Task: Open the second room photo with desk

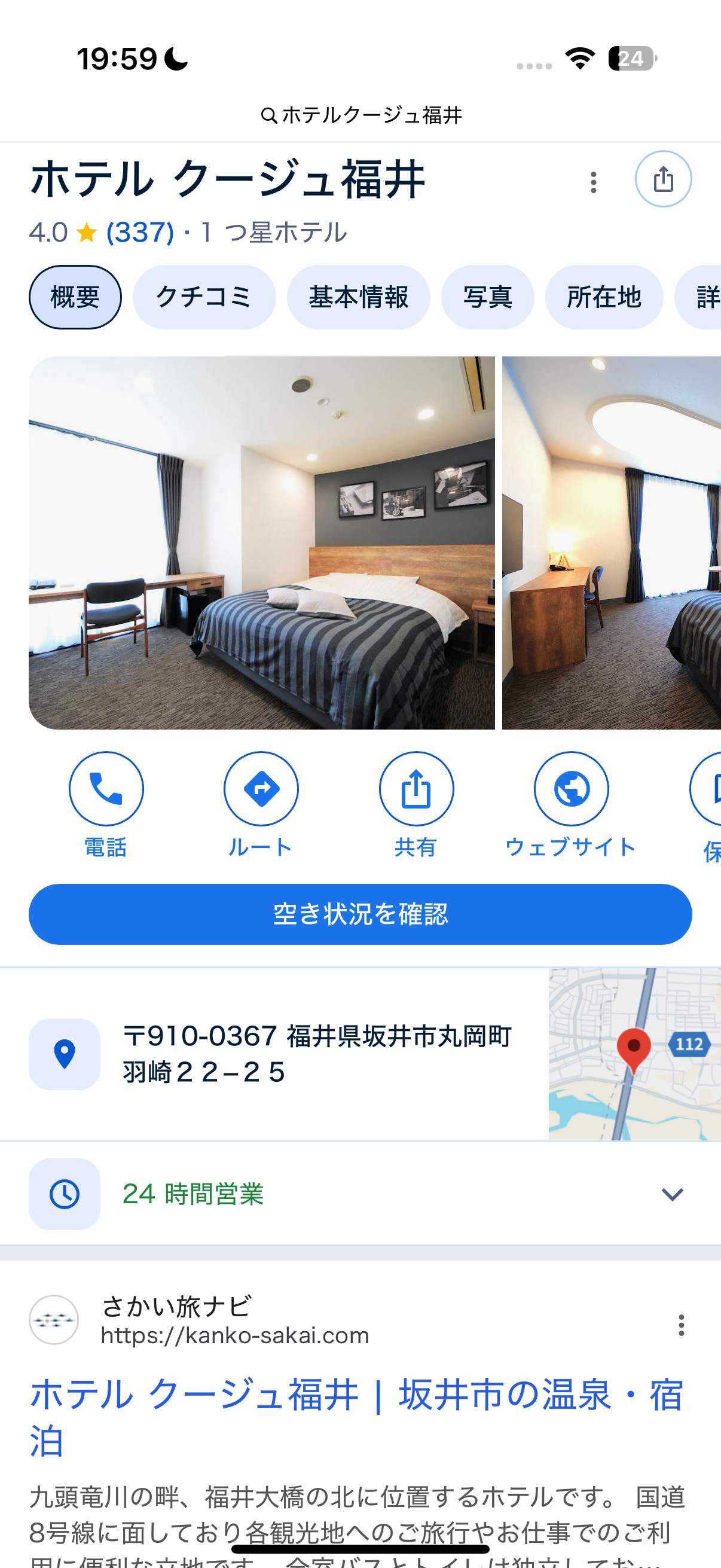Action: tap(611, 542)
